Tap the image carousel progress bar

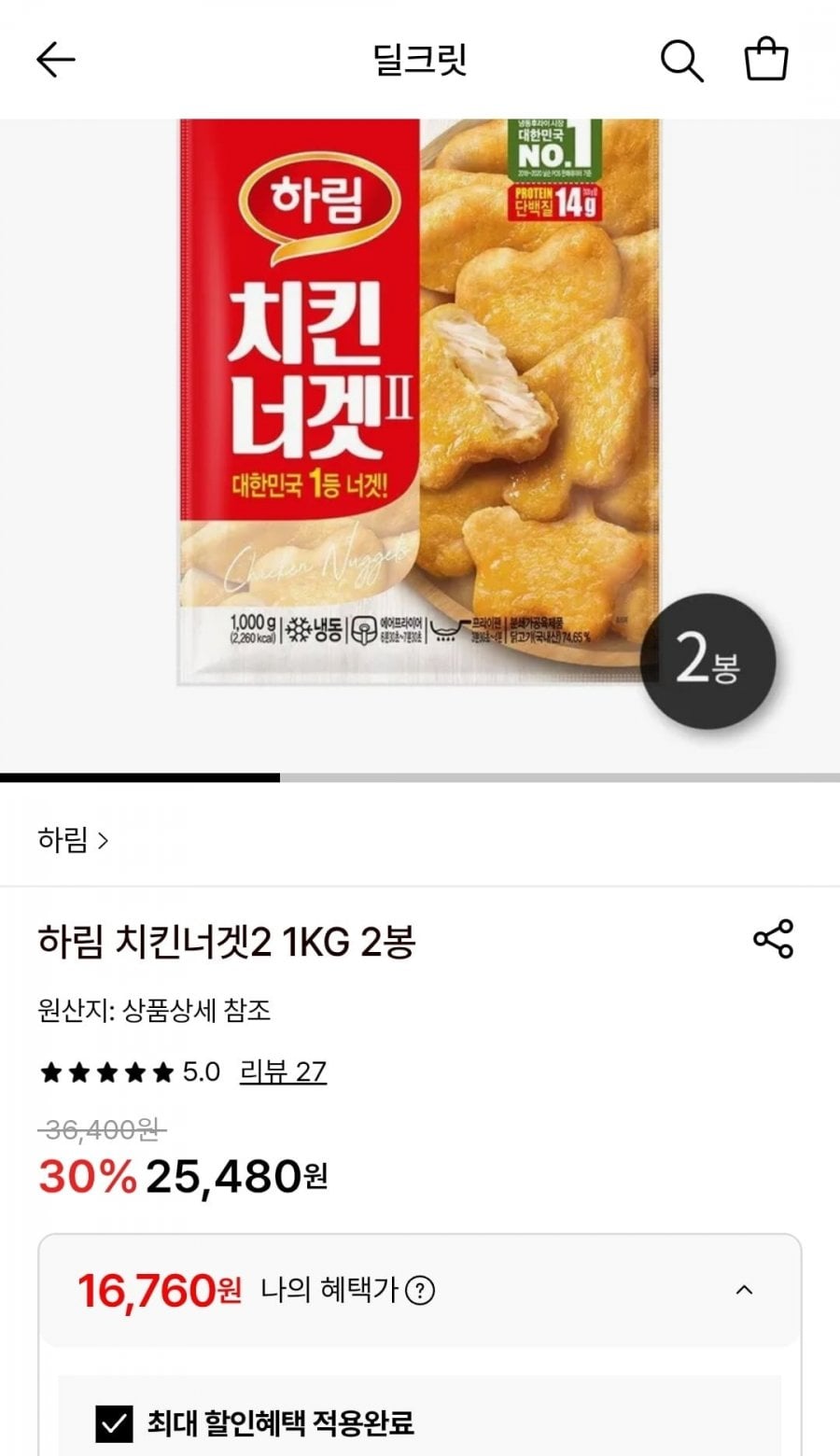pyautogui.click(x=140, y=777)
